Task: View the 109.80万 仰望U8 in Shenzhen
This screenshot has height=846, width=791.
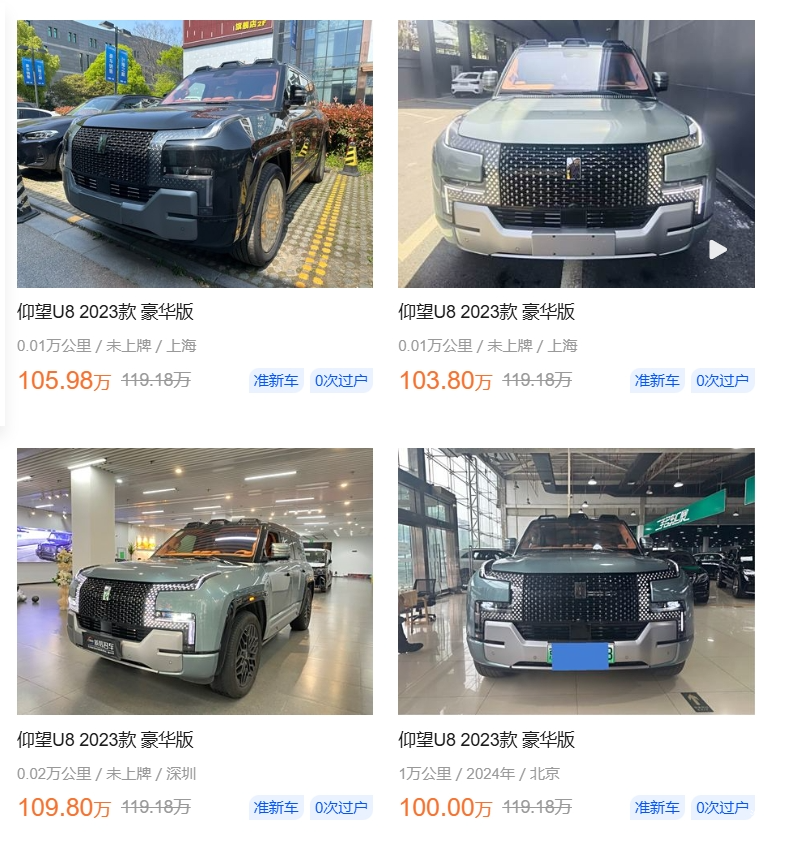Action: 194,582
